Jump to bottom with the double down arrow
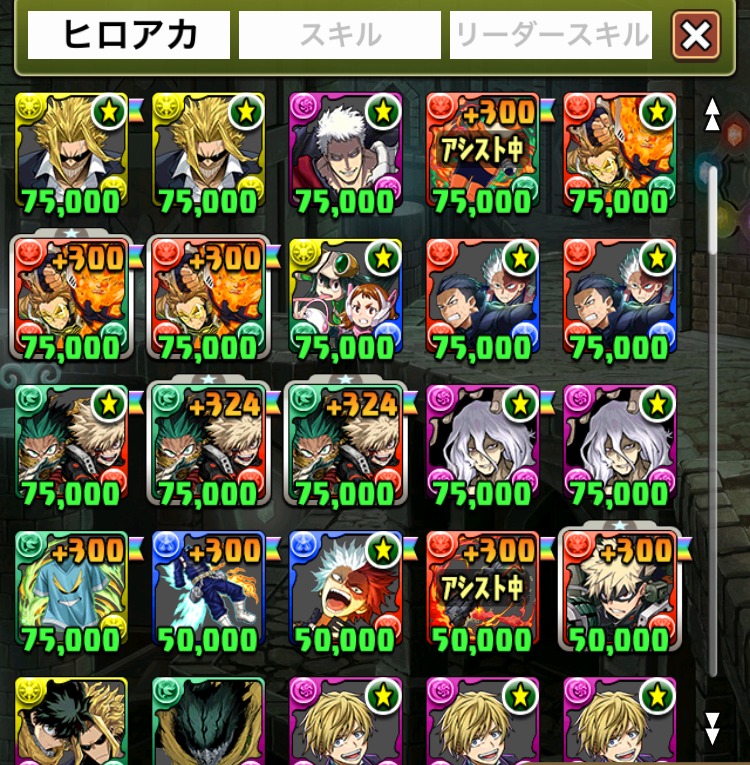Screen dimensions: 750x765 coord(712,727)
